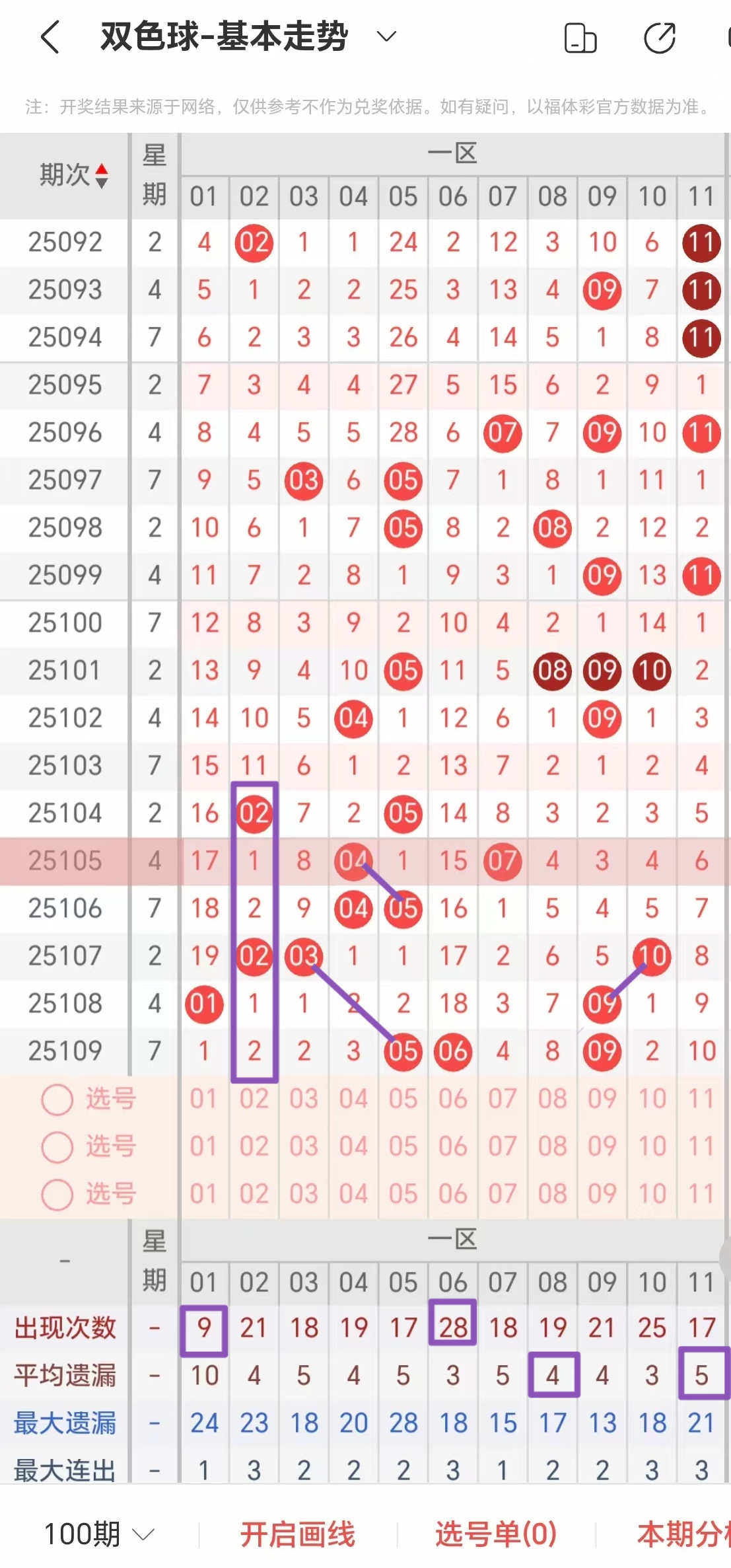Image resolution: width=731 pixels, height=1568 pixels.
Task: Tap the red ball 02 in period 25092
Action: pyautogui.click(x=254, y=243)
